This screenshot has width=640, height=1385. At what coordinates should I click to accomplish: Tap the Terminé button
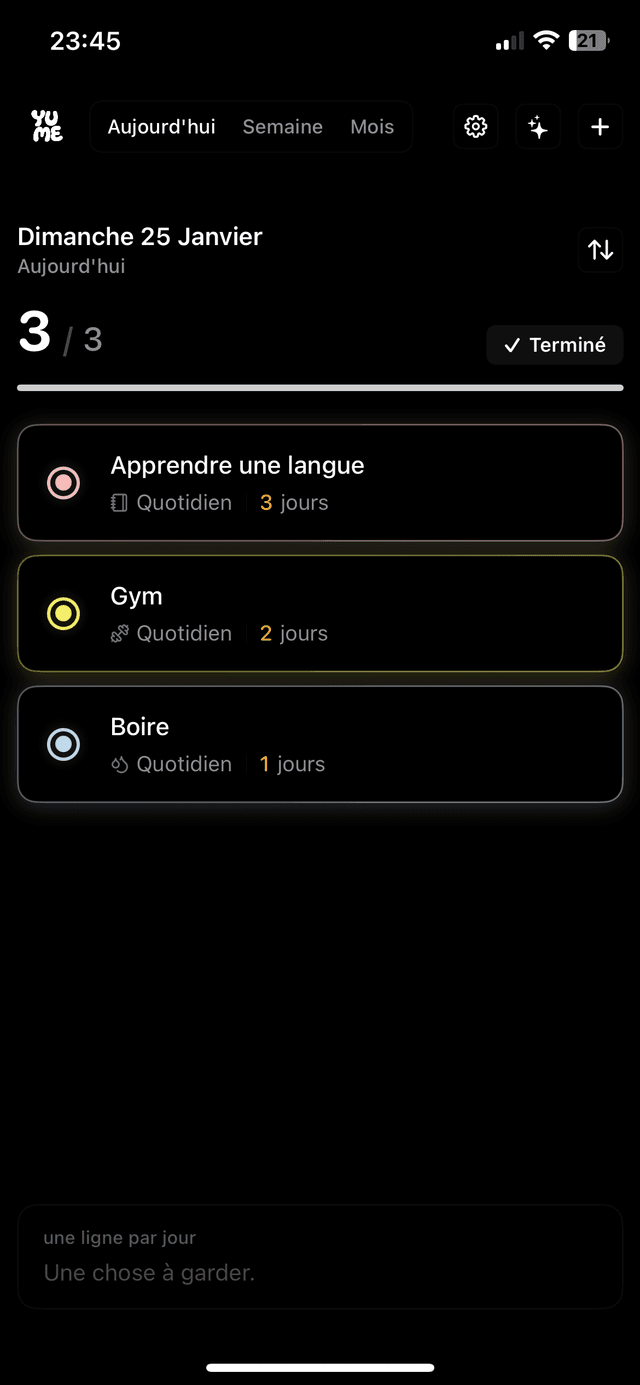[x=555, y=345]
